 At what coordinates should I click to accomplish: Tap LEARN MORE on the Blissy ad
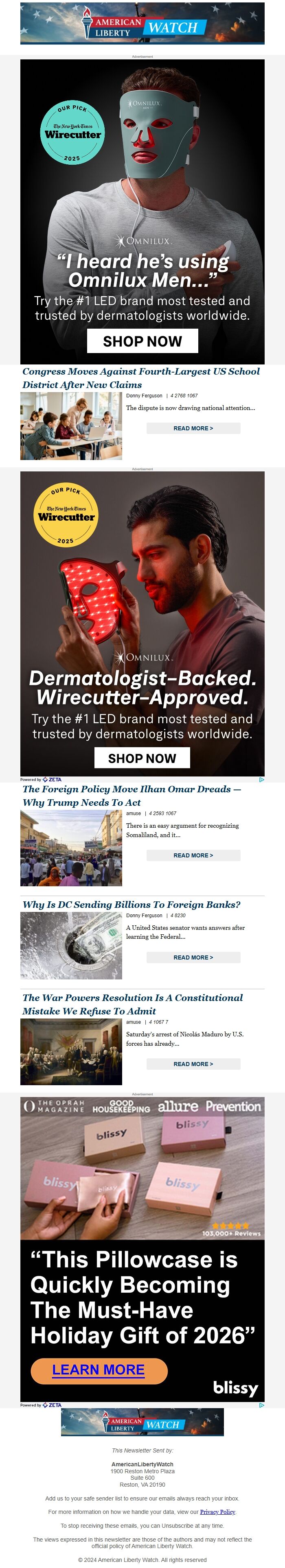99,1370
